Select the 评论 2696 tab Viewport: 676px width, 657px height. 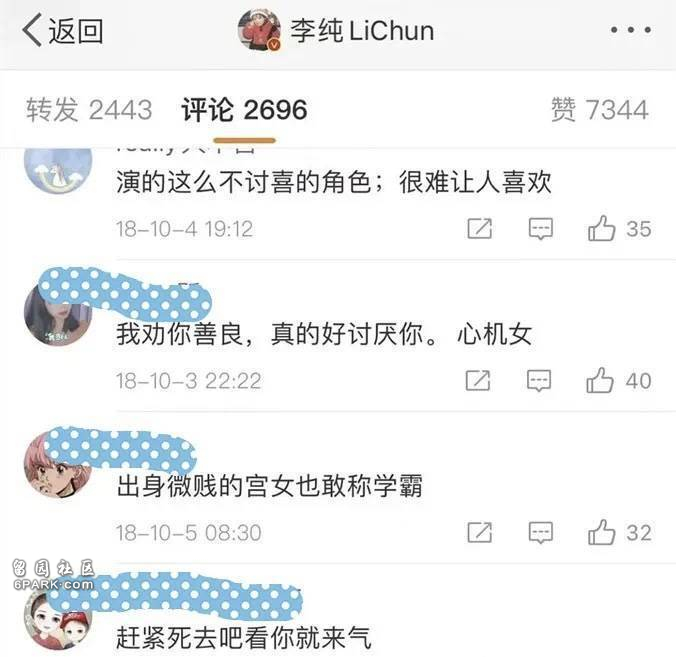(244, 109)
